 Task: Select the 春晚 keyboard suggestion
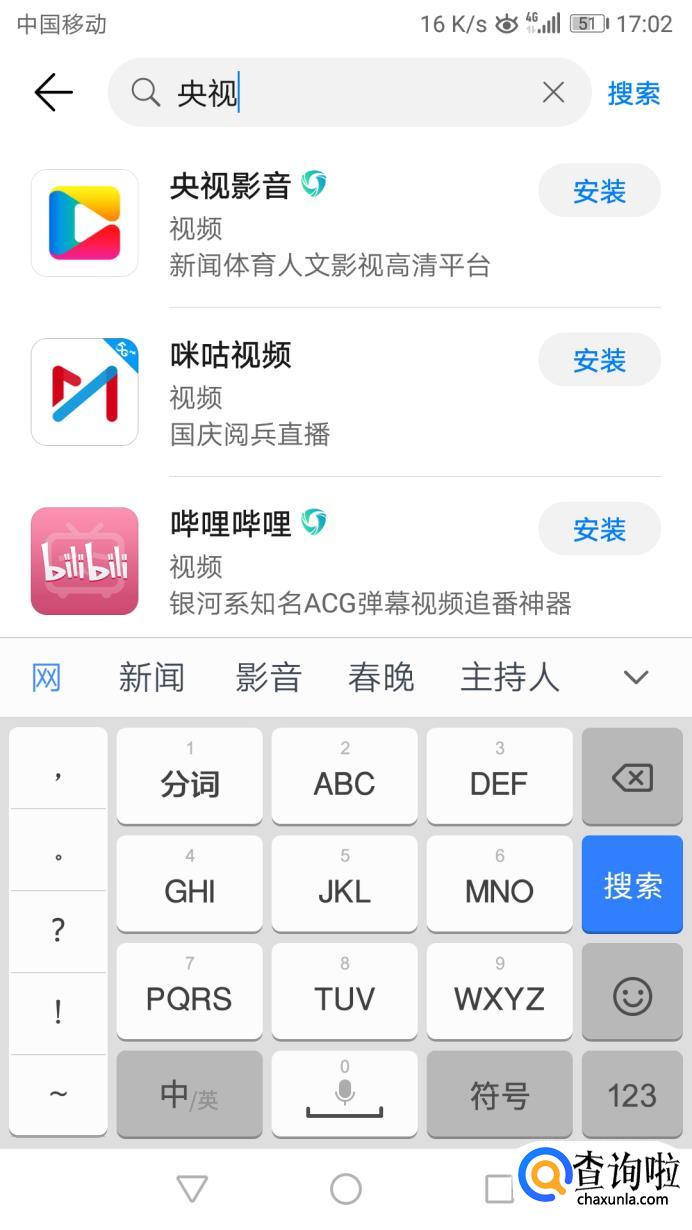click(x=381, y=677)
